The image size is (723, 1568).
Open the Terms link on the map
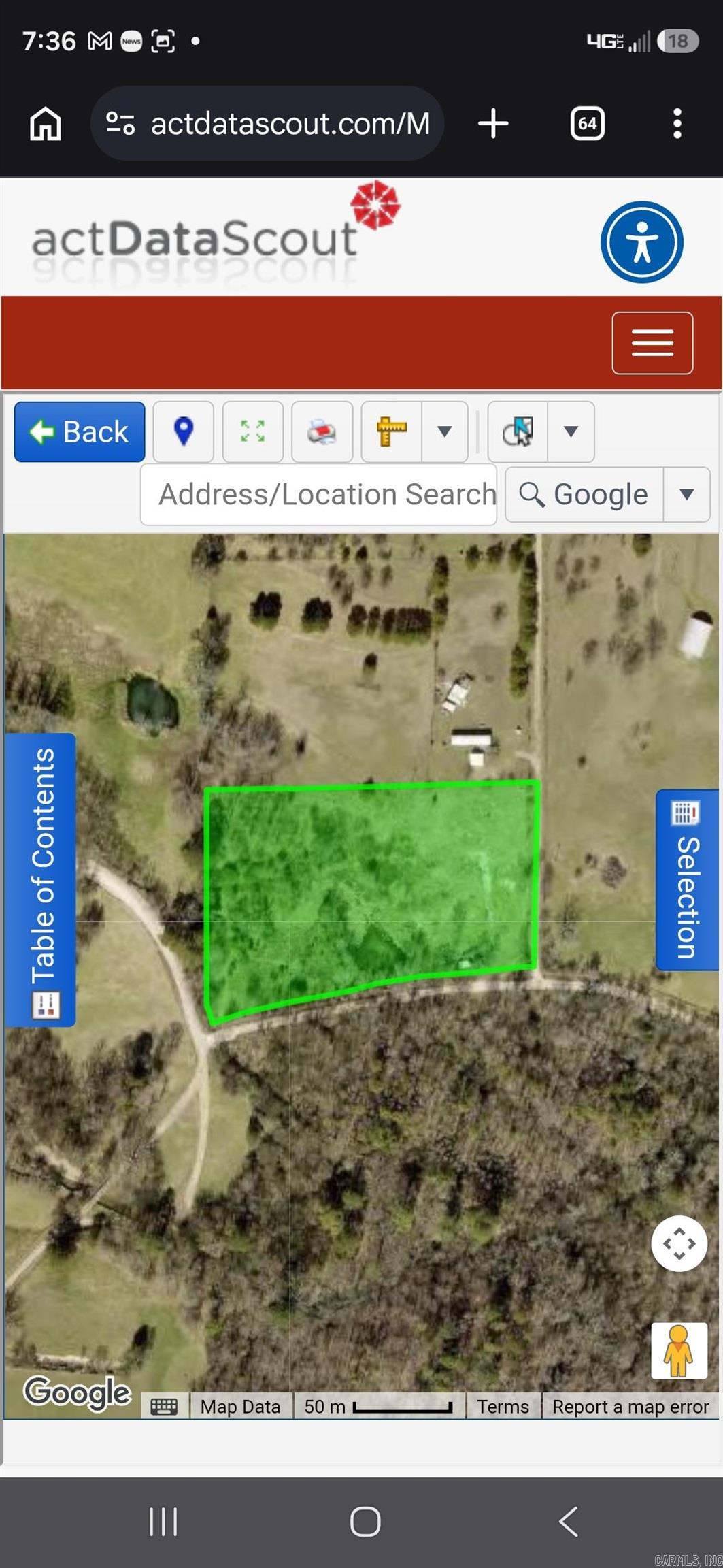click(x=503, y=1406)
